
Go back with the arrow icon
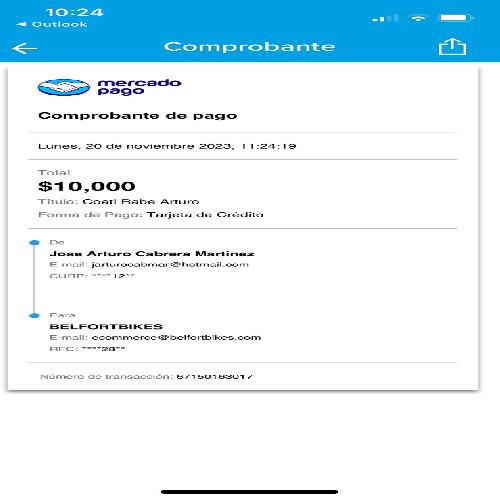[24, 48]
